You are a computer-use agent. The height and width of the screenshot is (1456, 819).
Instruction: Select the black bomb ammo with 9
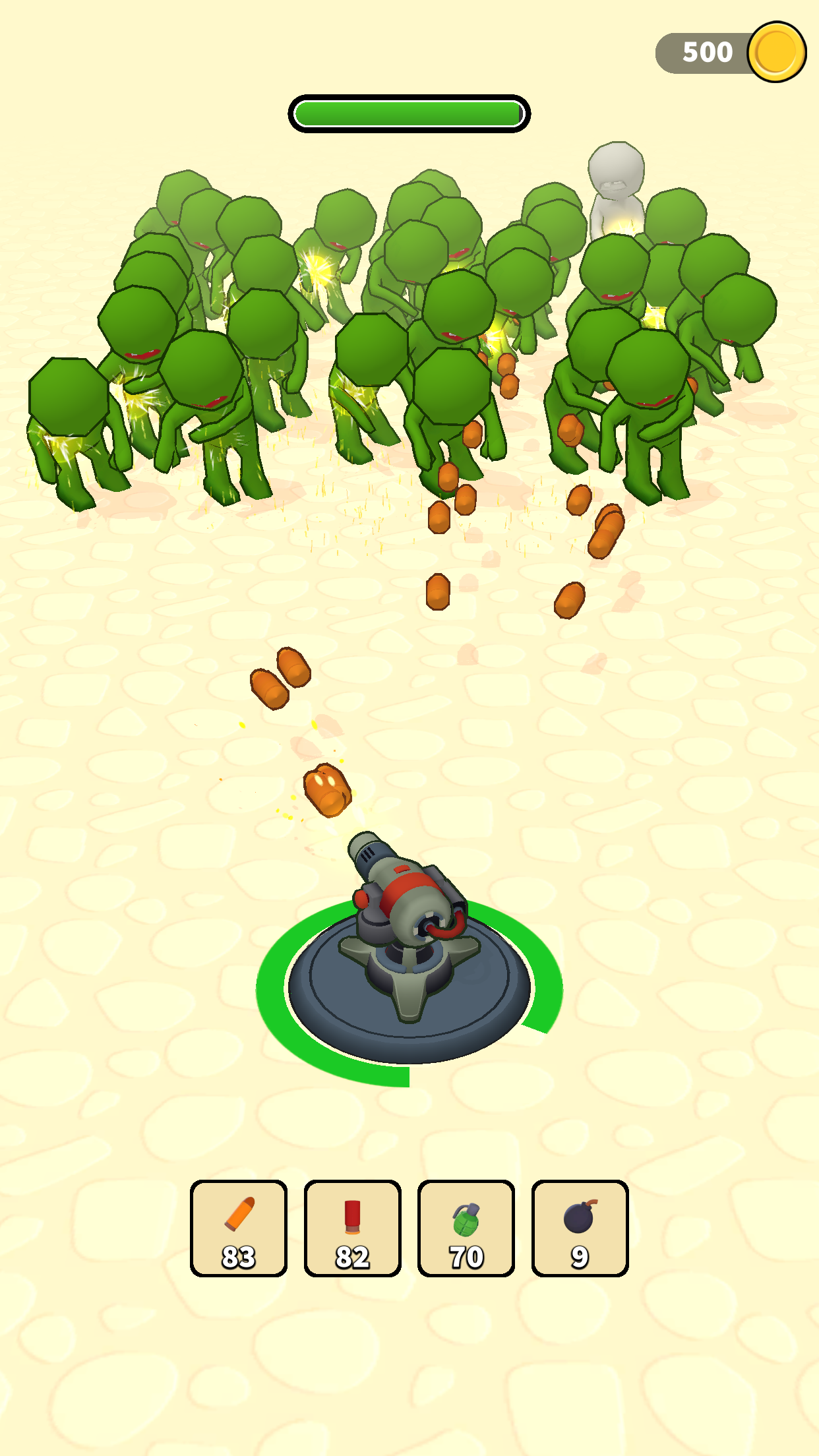tap(580, 1228)
